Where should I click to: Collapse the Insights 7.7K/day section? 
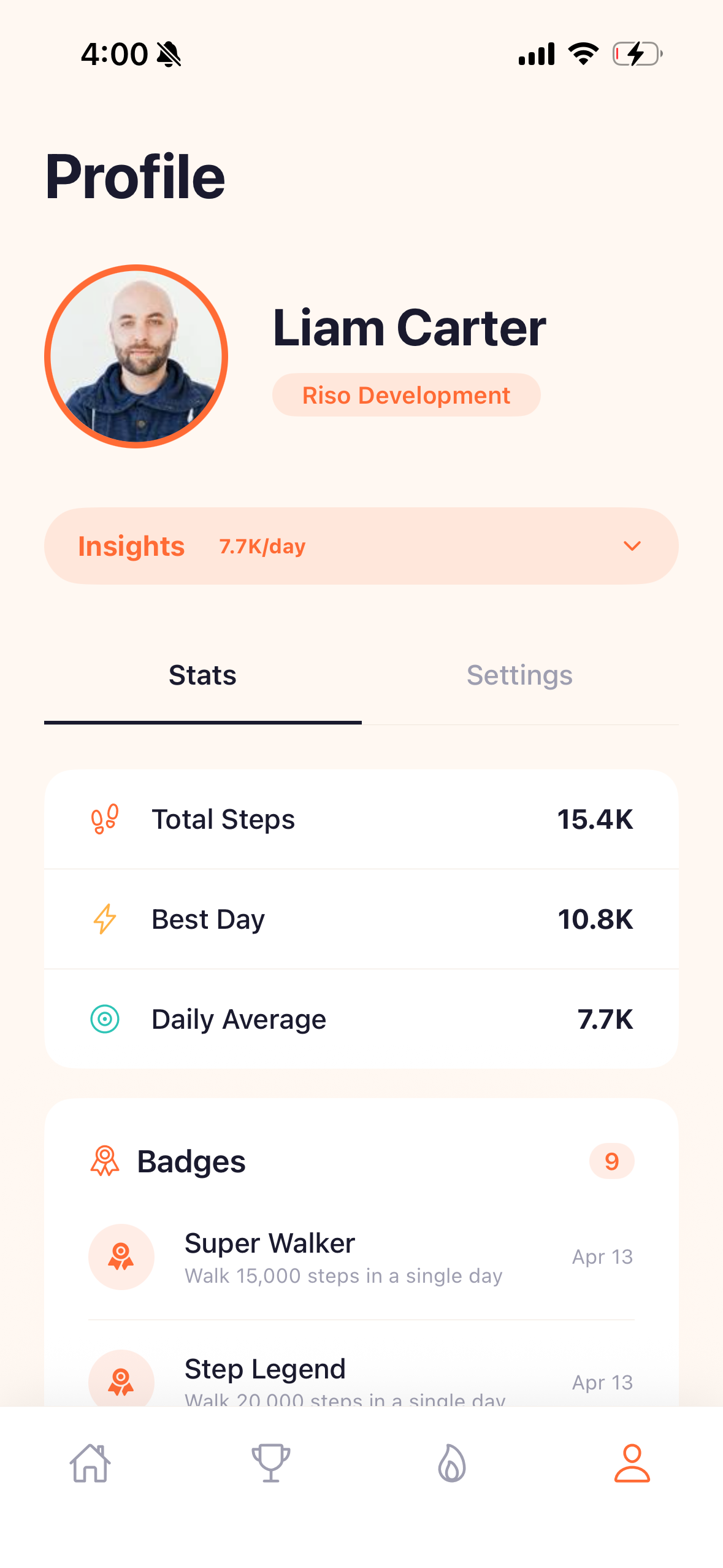click(x=361, y=545)
